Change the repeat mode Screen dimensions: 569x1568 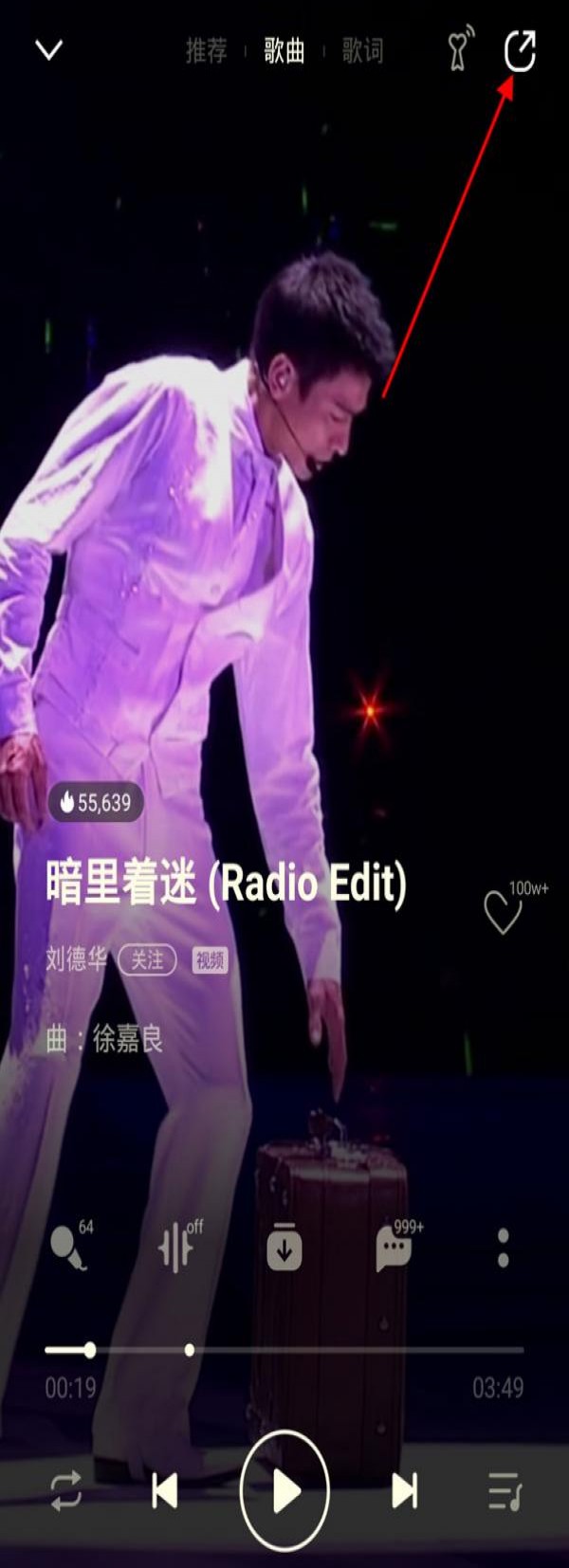(66, 1490)
